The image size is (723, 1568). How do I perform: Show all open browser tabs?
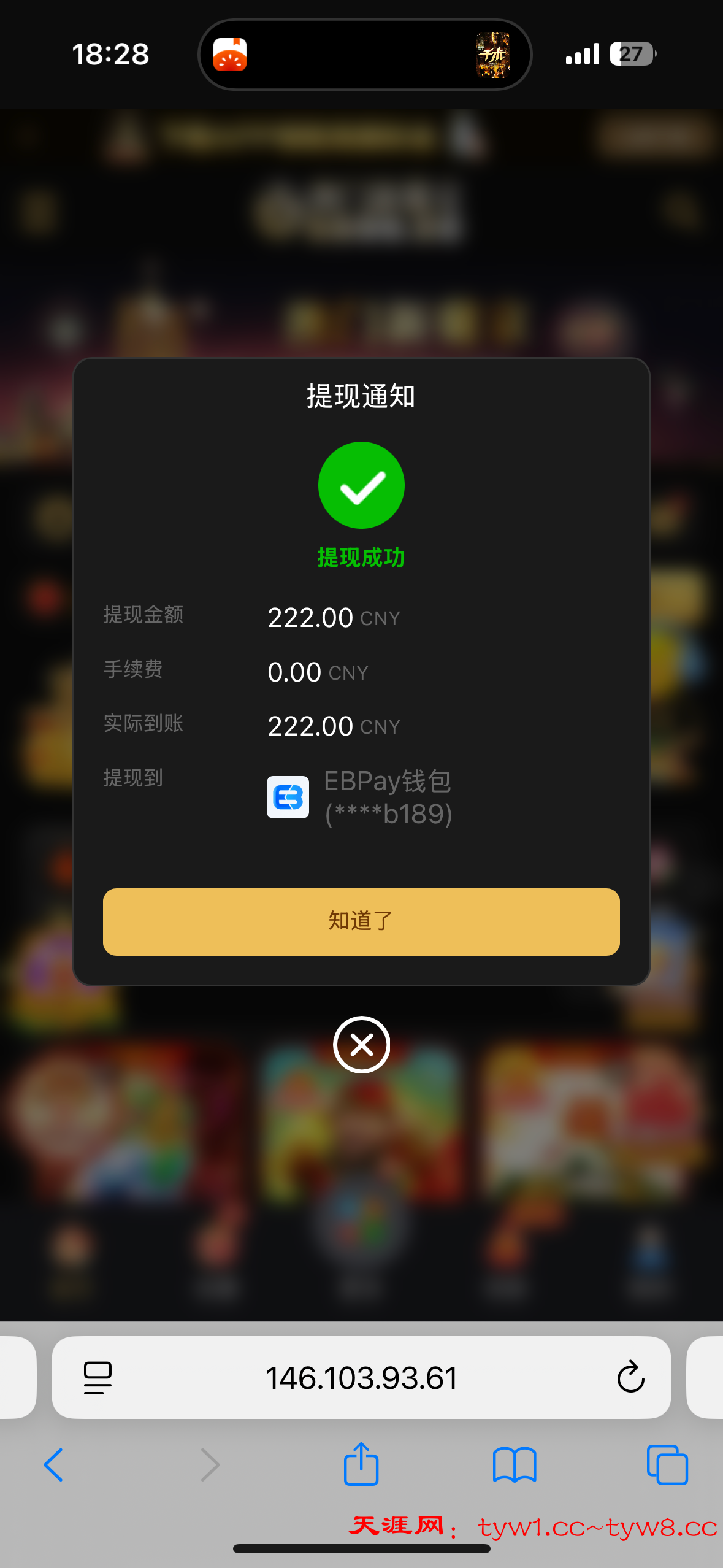[x=667, y=1465]
